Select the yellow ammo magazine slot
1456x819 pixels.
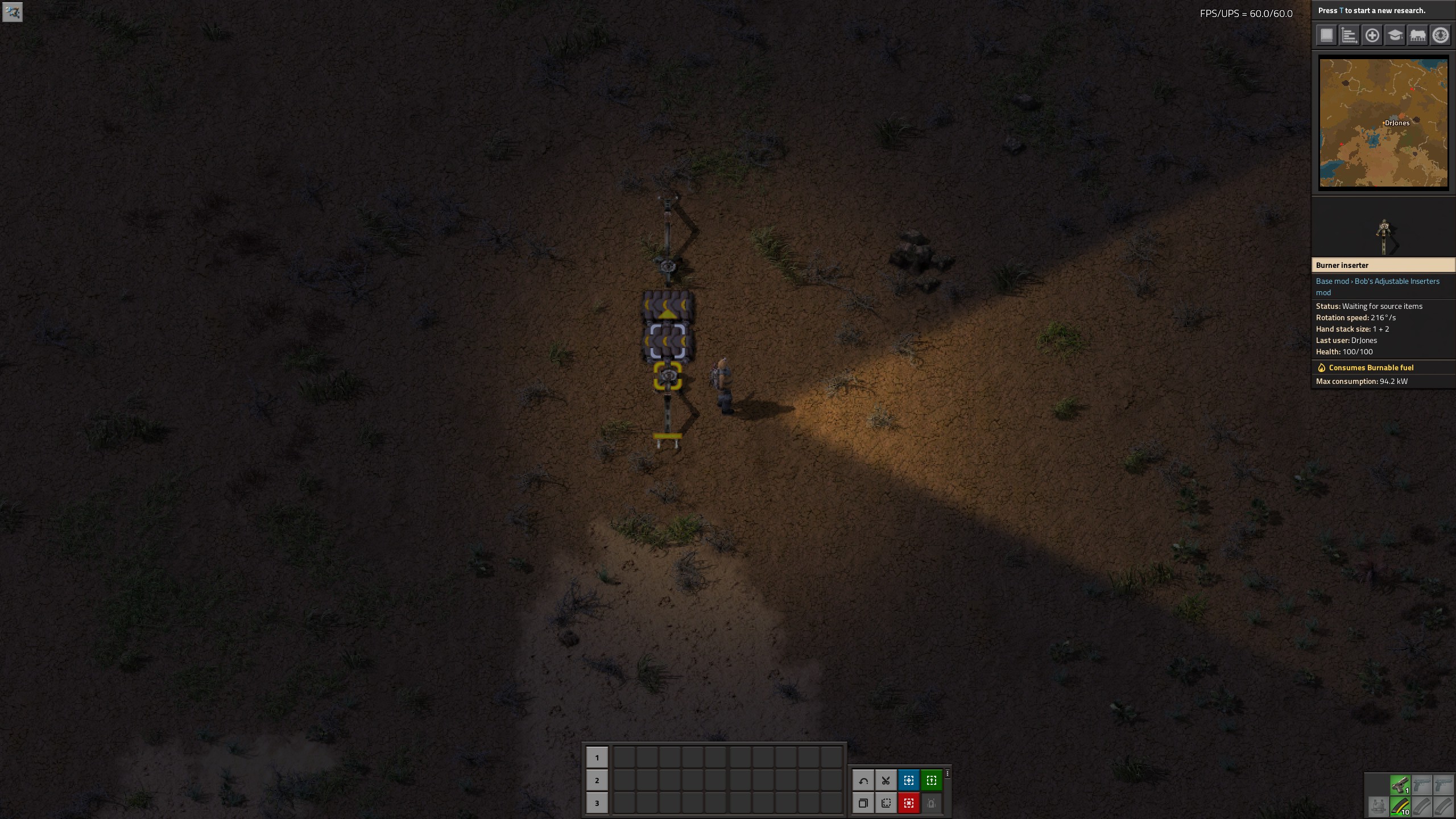point(1400,806)
